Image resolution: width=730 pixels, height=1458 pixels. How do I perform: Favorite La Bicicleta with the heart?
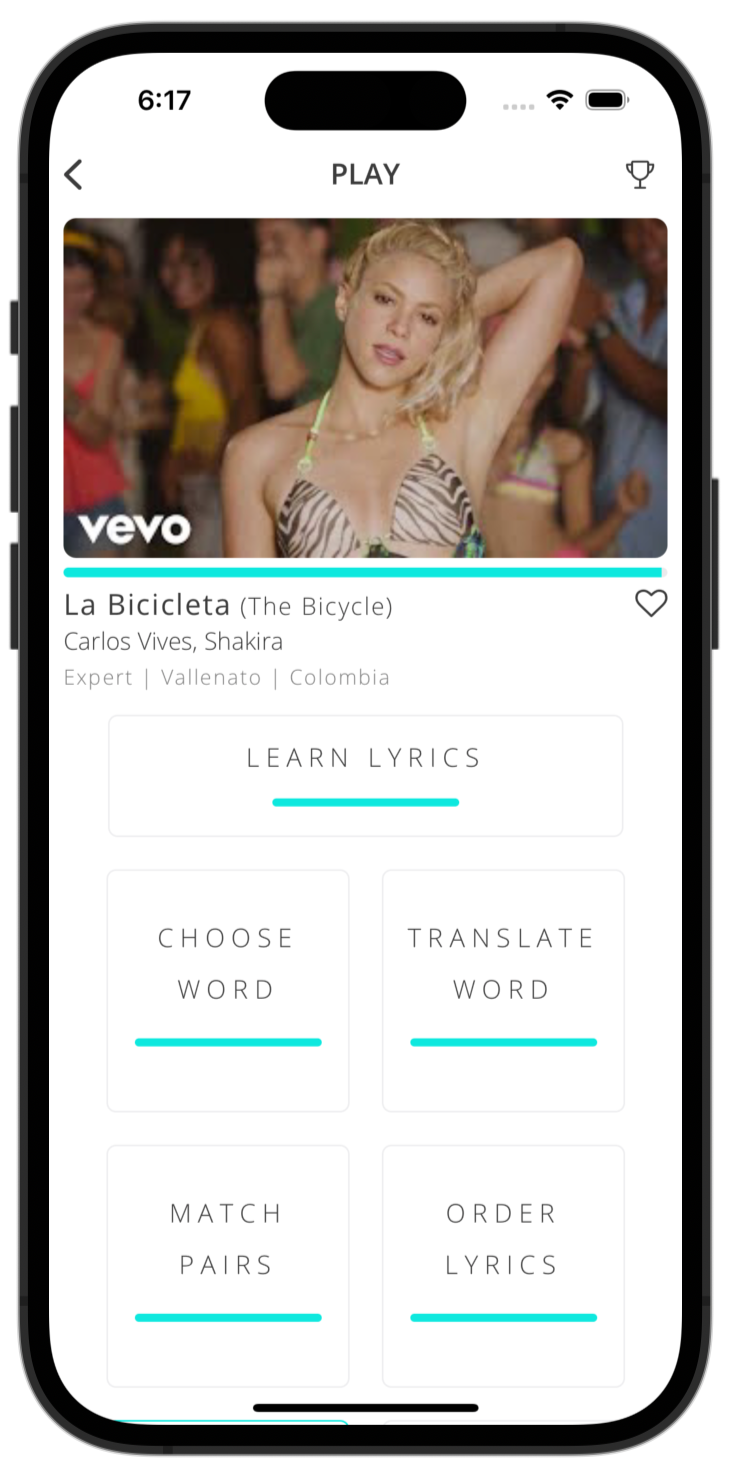(651, 603)
